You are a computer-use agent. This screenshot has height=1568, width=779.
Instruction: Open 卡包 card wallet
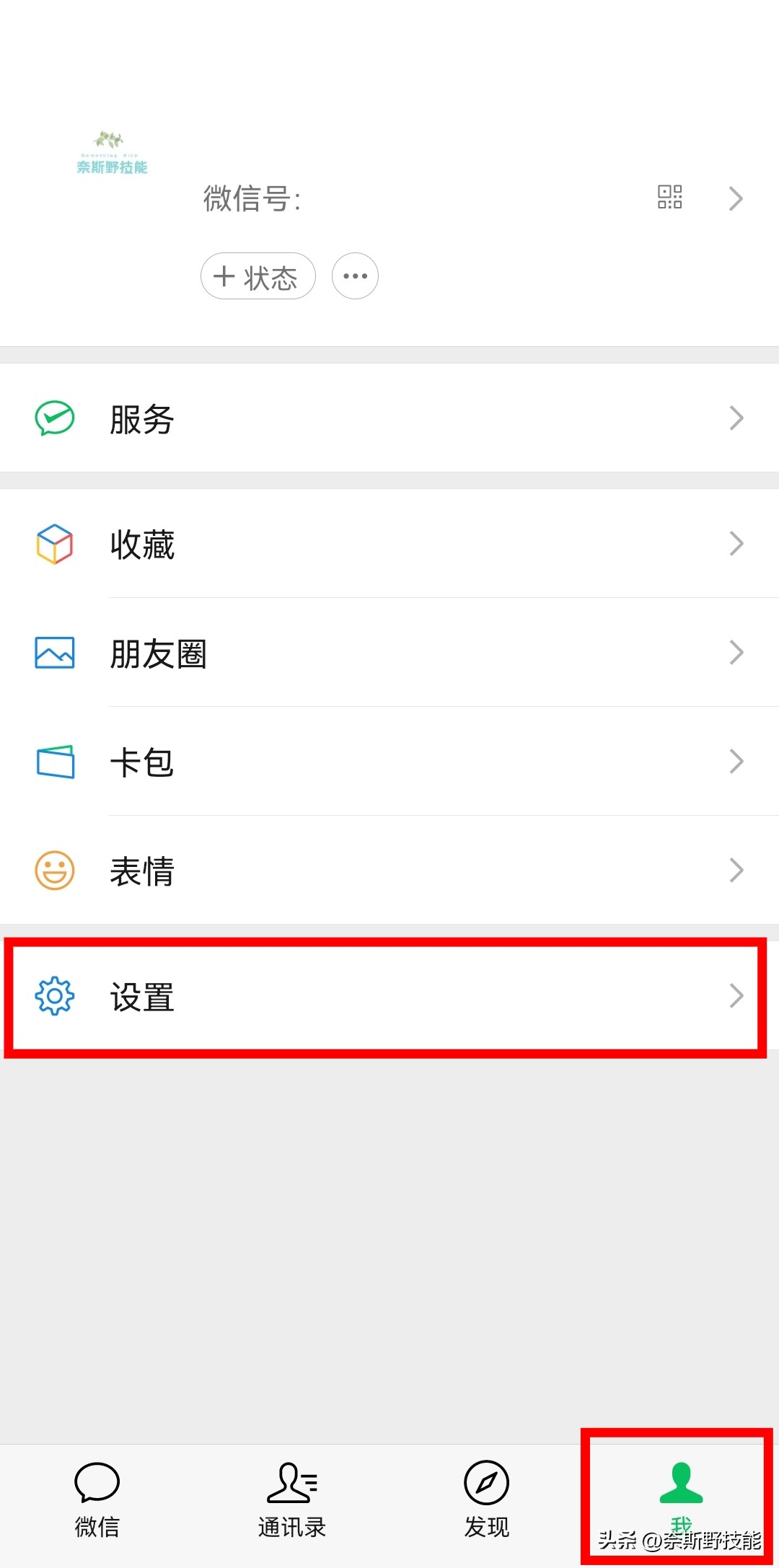tap(389, 762)
